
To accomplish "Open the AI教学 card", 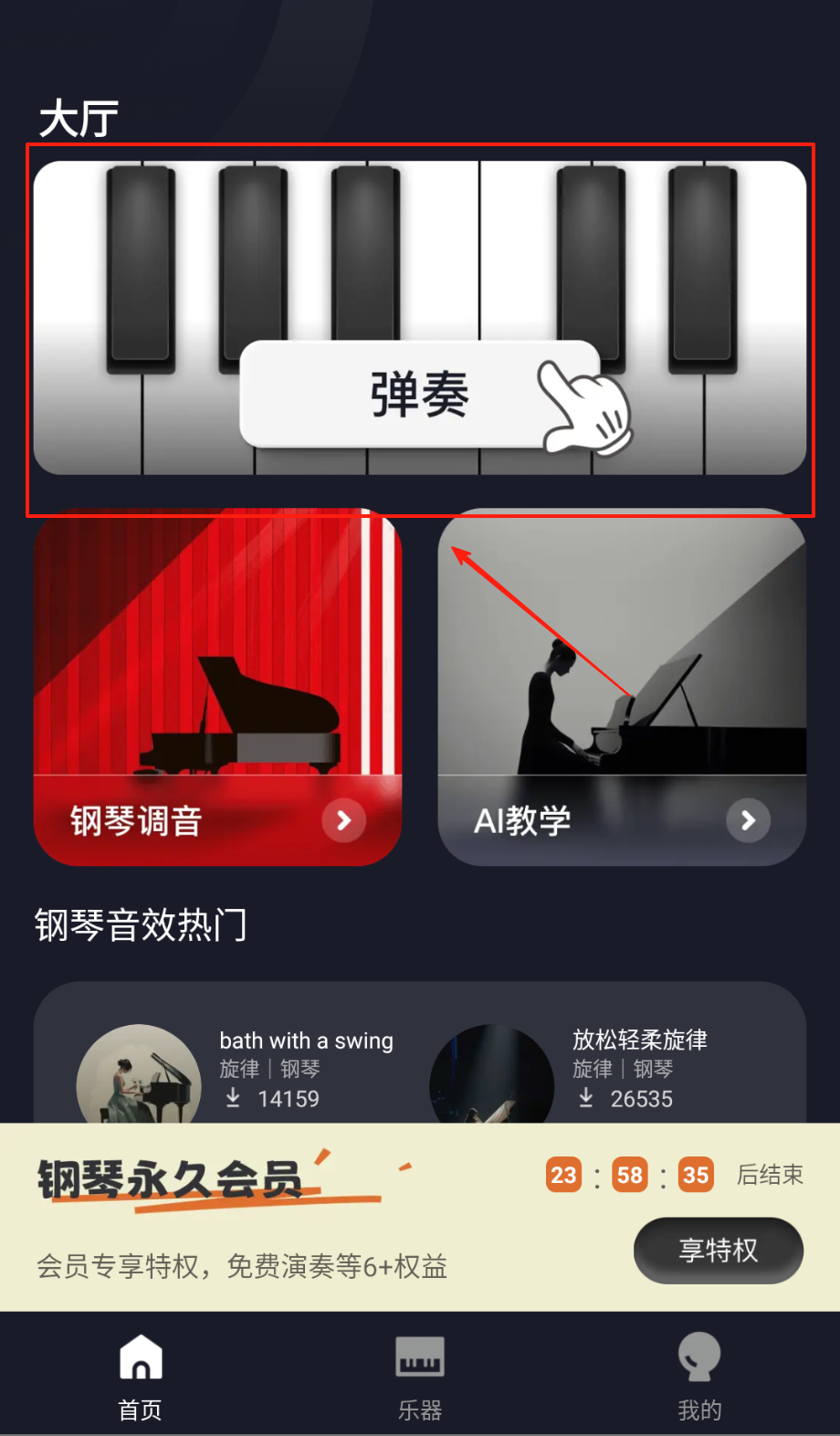I will click(x=622, y=687).
